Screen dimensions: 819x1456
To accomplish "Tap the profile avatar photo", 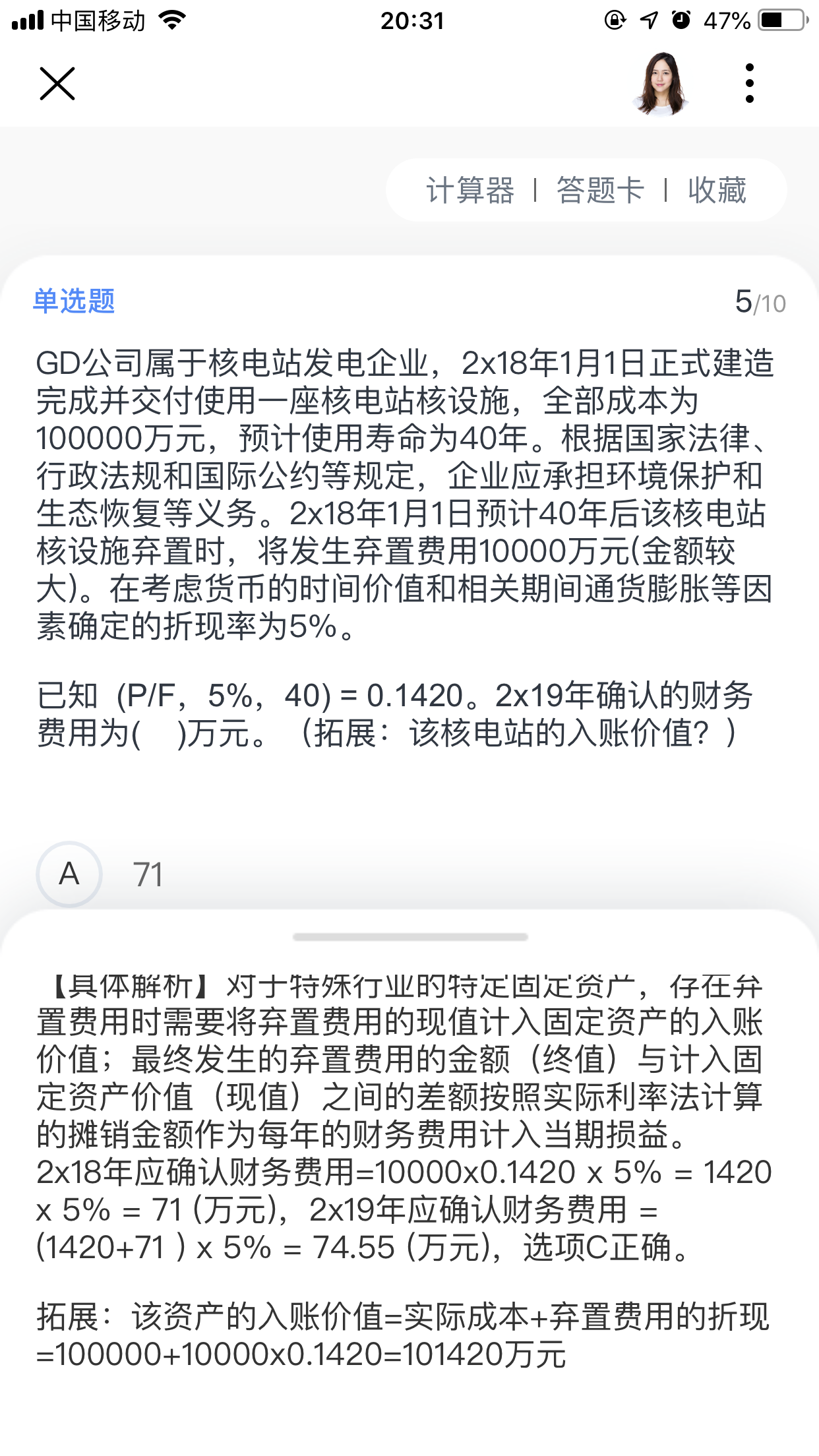I will [661, 84].
